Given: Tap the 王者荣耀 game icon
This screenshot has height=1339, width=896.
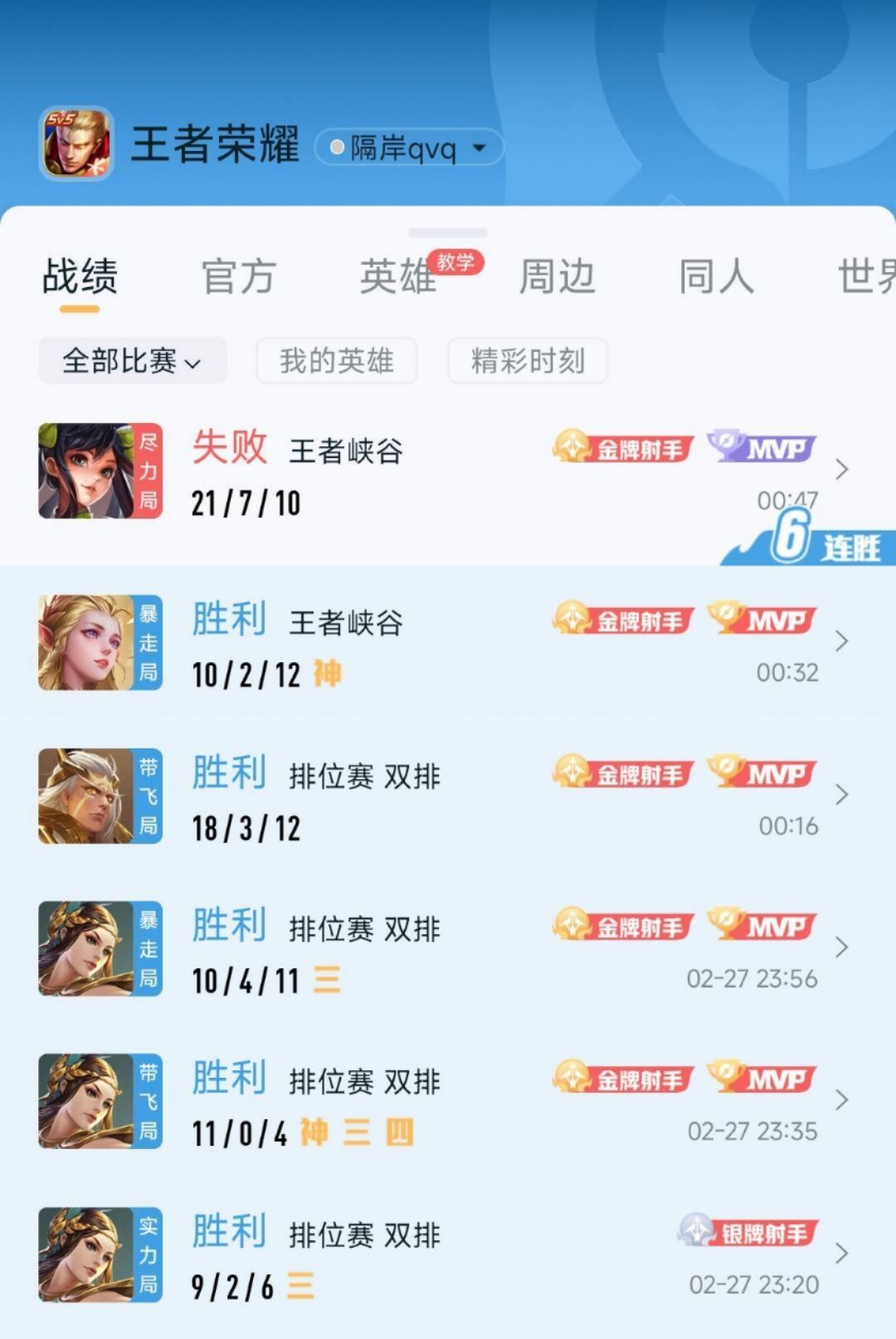Looking at the screenshot, I should click(x=77, y=143).
